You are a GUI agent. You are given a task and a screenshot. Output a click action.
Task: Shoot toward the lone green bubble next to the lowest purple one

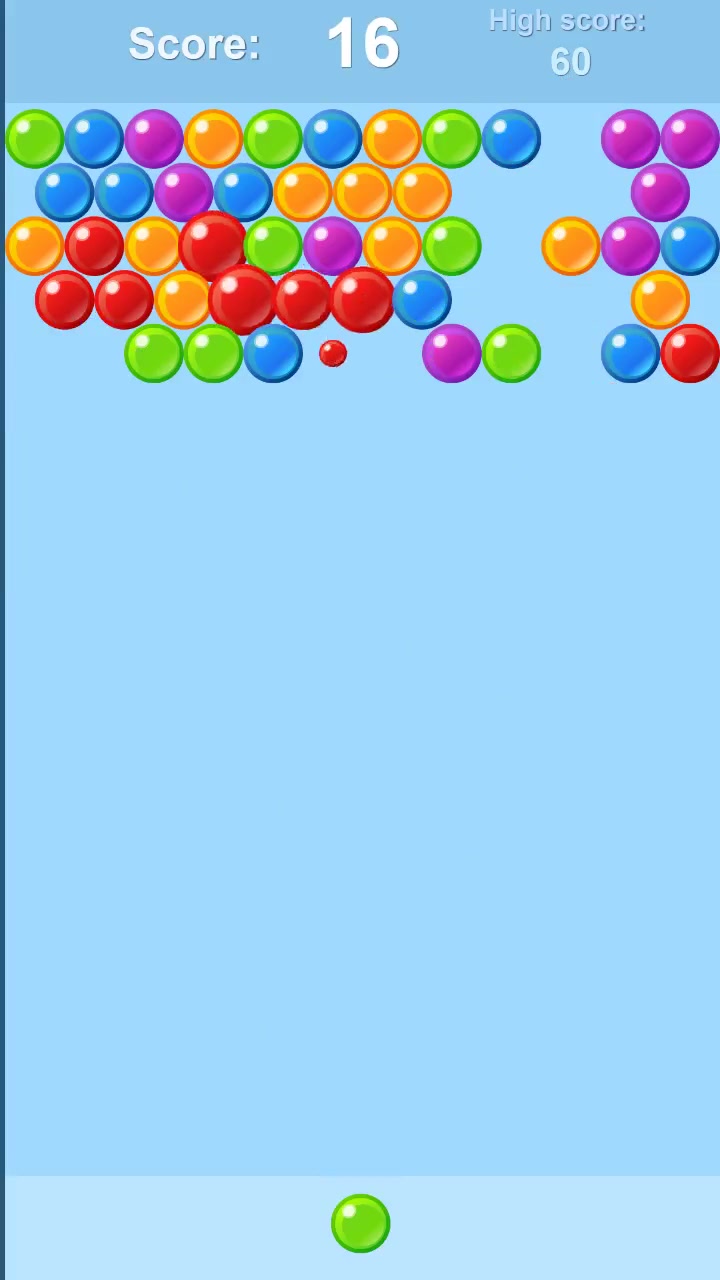(511, 353)
